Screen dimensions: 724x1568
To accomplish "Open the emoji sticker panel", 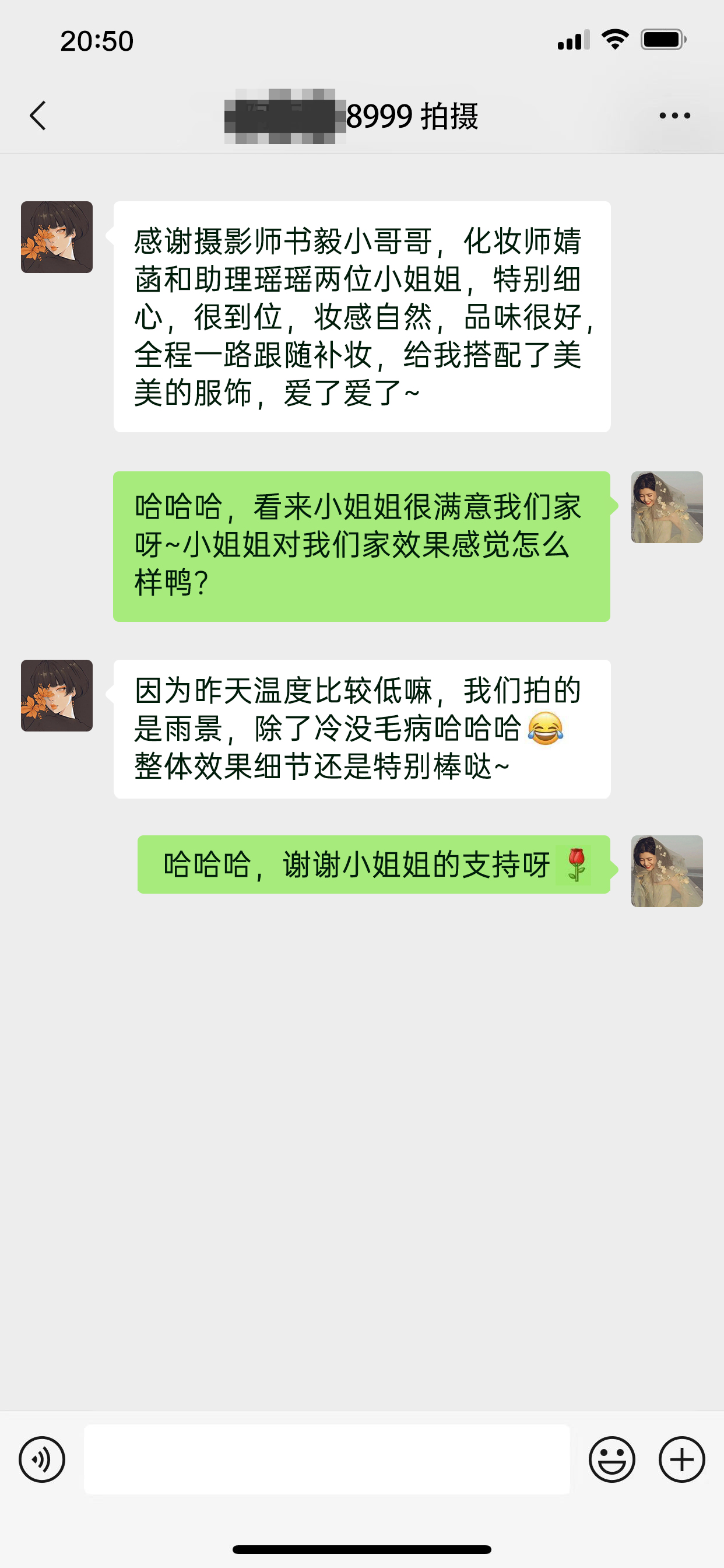I will point(611,1459).
